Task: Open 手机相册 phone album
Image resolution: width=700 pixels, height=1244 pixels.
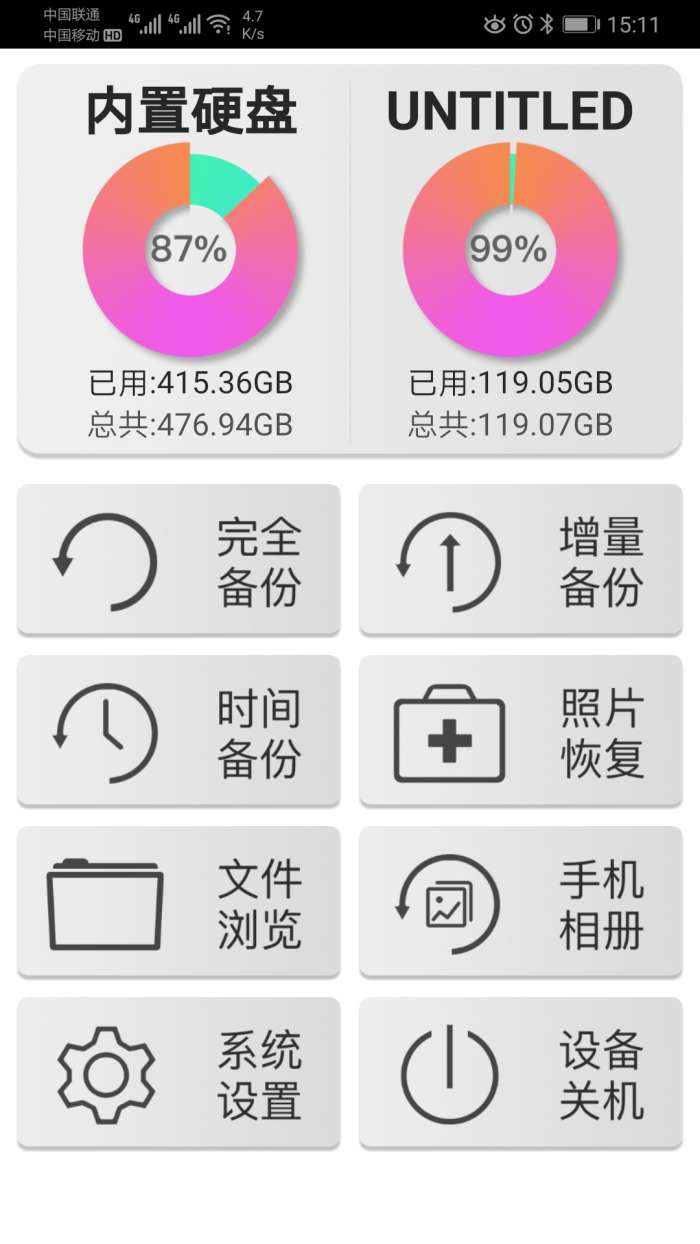Action: pos(521,902)
